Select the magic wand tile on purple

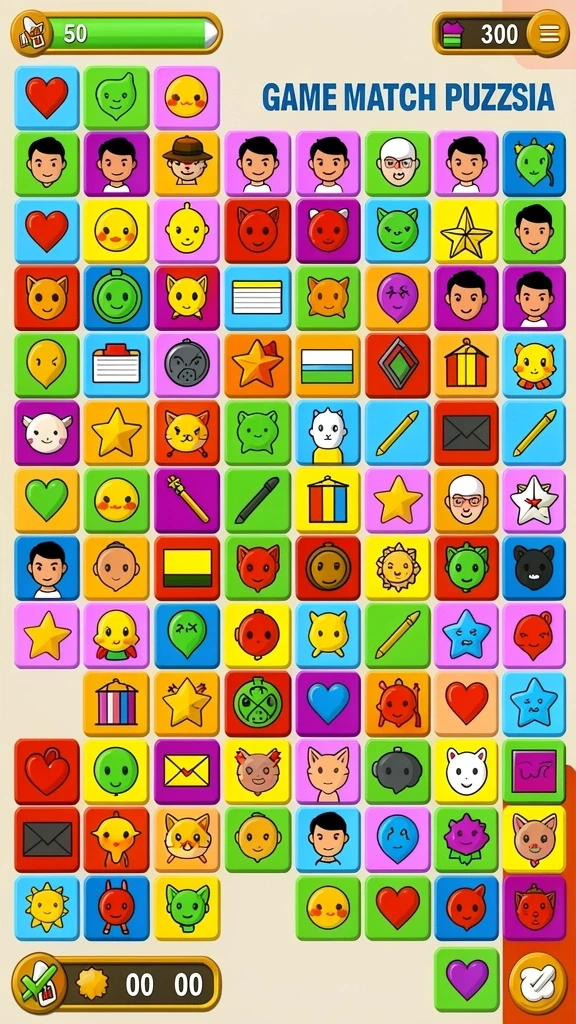pos(187,500)
